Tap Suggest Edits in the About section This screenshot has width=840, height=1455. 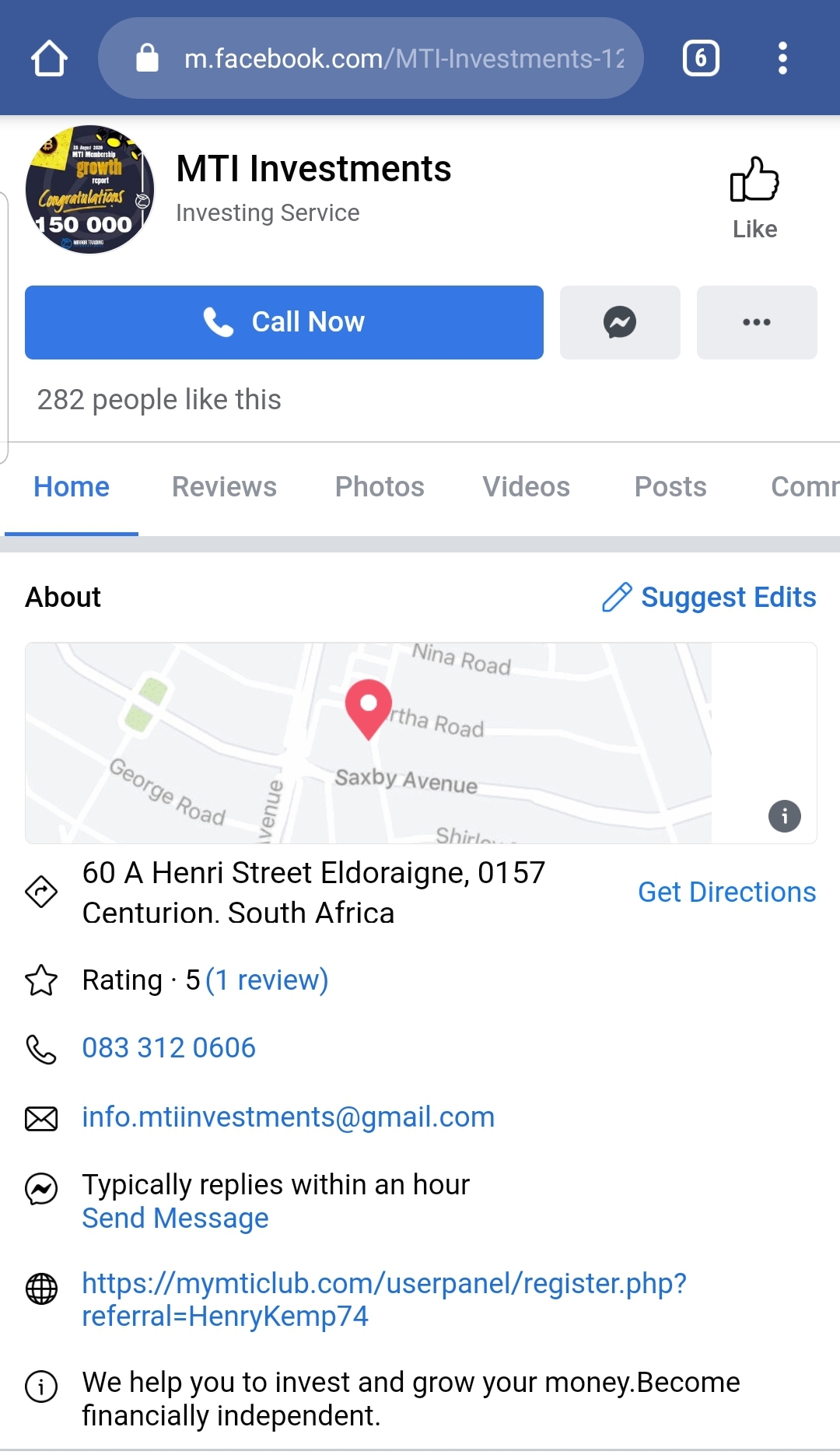click(x=709, y=598)
